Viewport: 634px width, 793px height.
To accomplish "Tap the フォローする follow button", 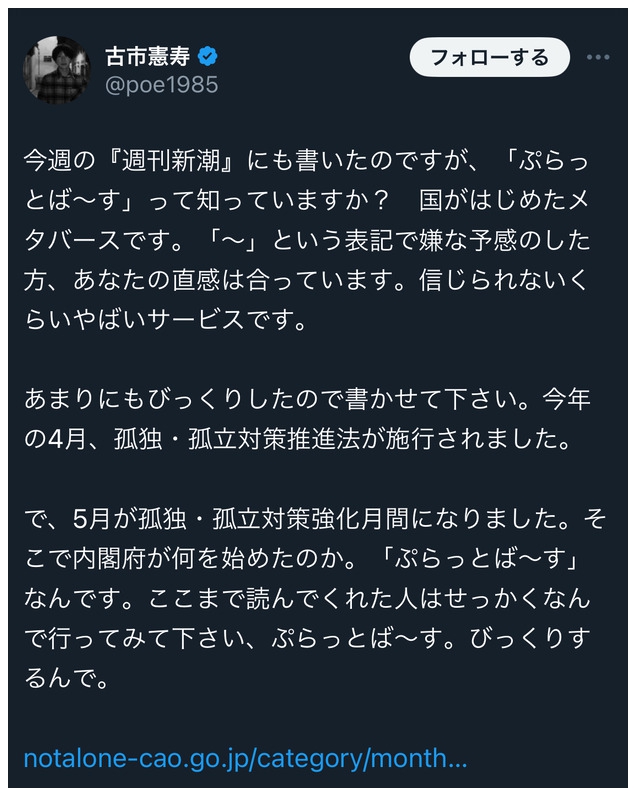I will [489, 57].
